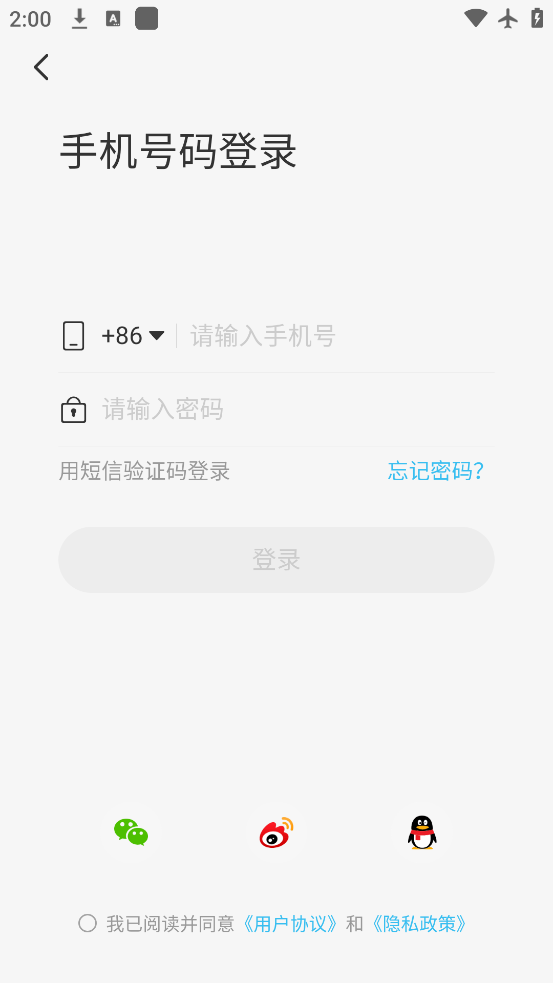Go back using the top-left arrow
Screen dimensions: 553x983
pos(41,67)
